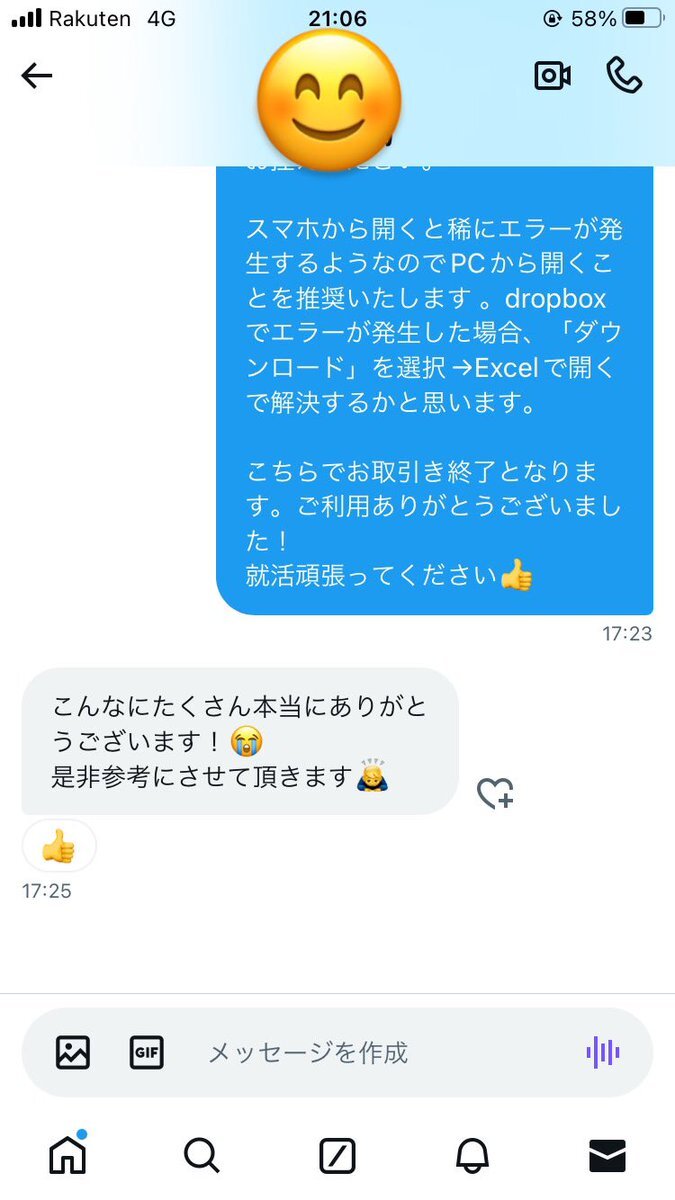Viewport: 675px width, 1200px height.
Task: Open the GIF picker
Action: pos(147,1052)
